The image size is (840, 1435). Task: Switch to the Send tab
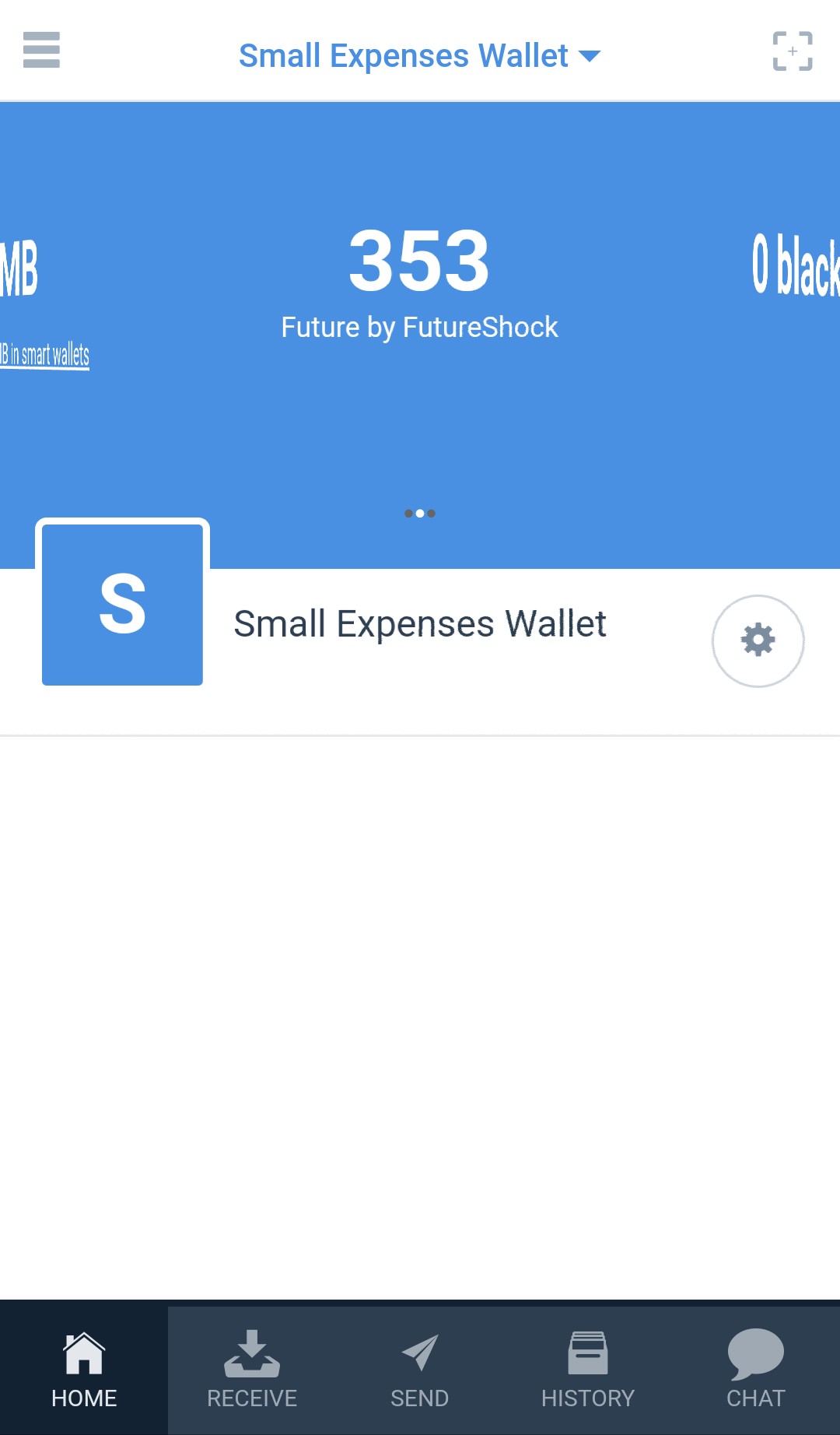420,1370
